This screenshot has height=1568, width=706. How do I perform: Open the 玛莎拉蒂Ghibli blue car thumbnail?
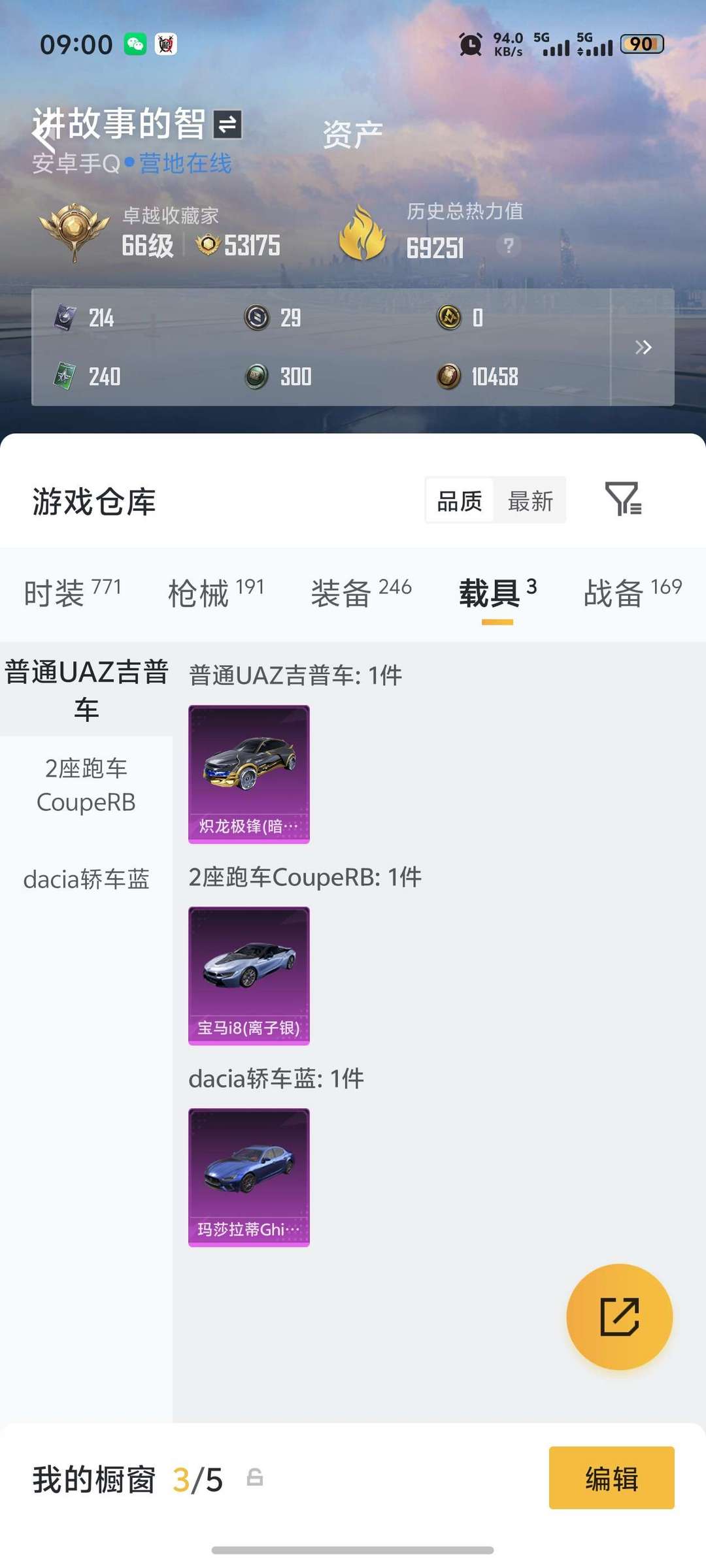[248, 1176]
